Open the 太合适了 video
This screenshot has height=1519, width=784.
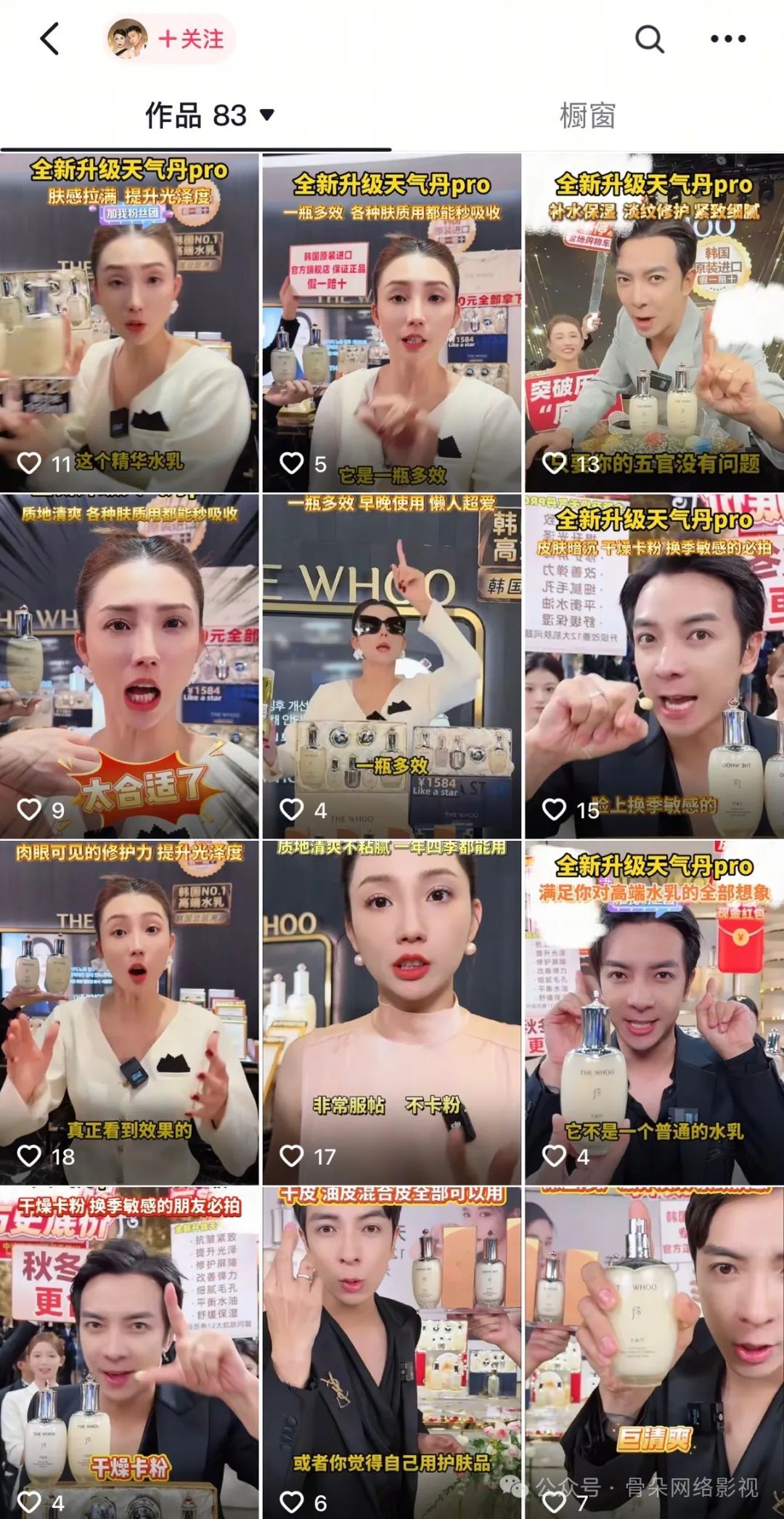click(129, 667)
